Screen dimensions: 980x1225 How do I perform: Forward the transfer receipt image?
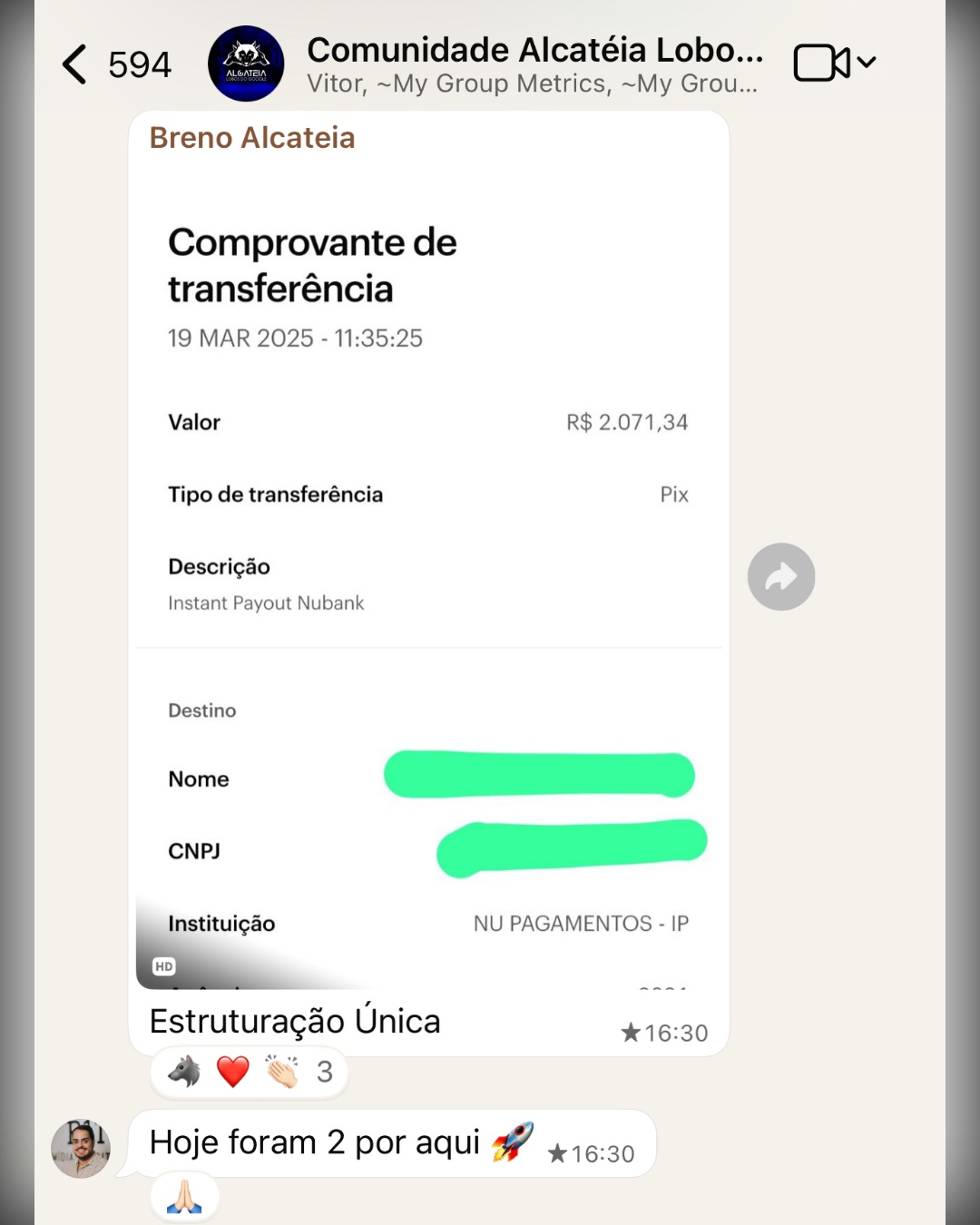pyautogui.click(x=781, y=577)
